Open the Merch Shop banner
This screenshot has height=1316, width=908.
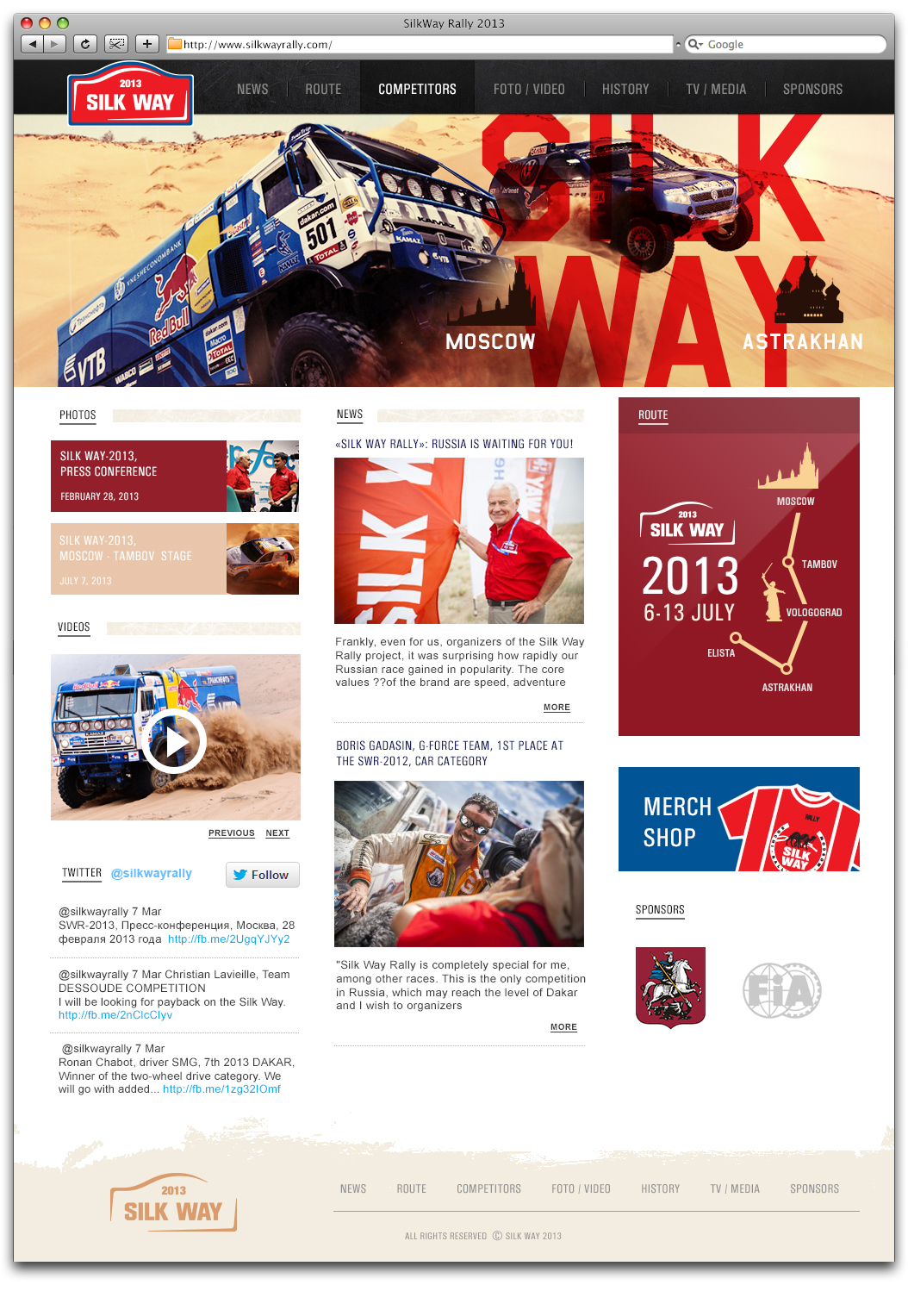[738, 819]
